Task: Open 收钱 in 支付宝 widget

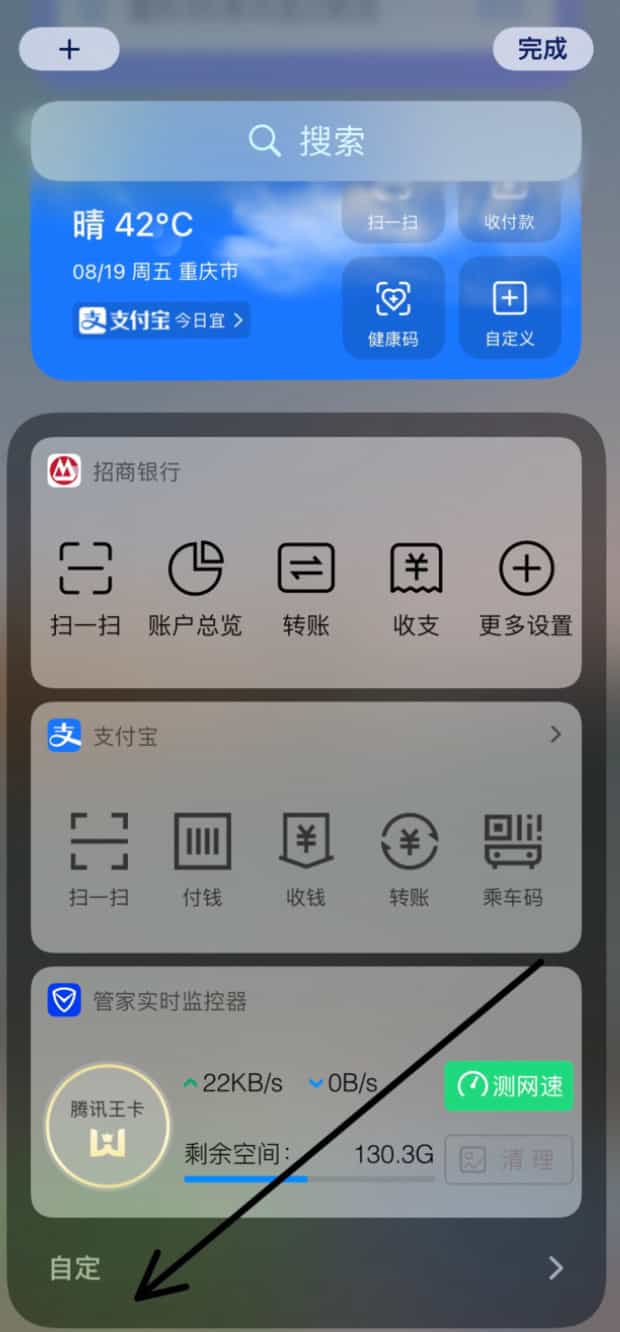Action: point(306,857)
